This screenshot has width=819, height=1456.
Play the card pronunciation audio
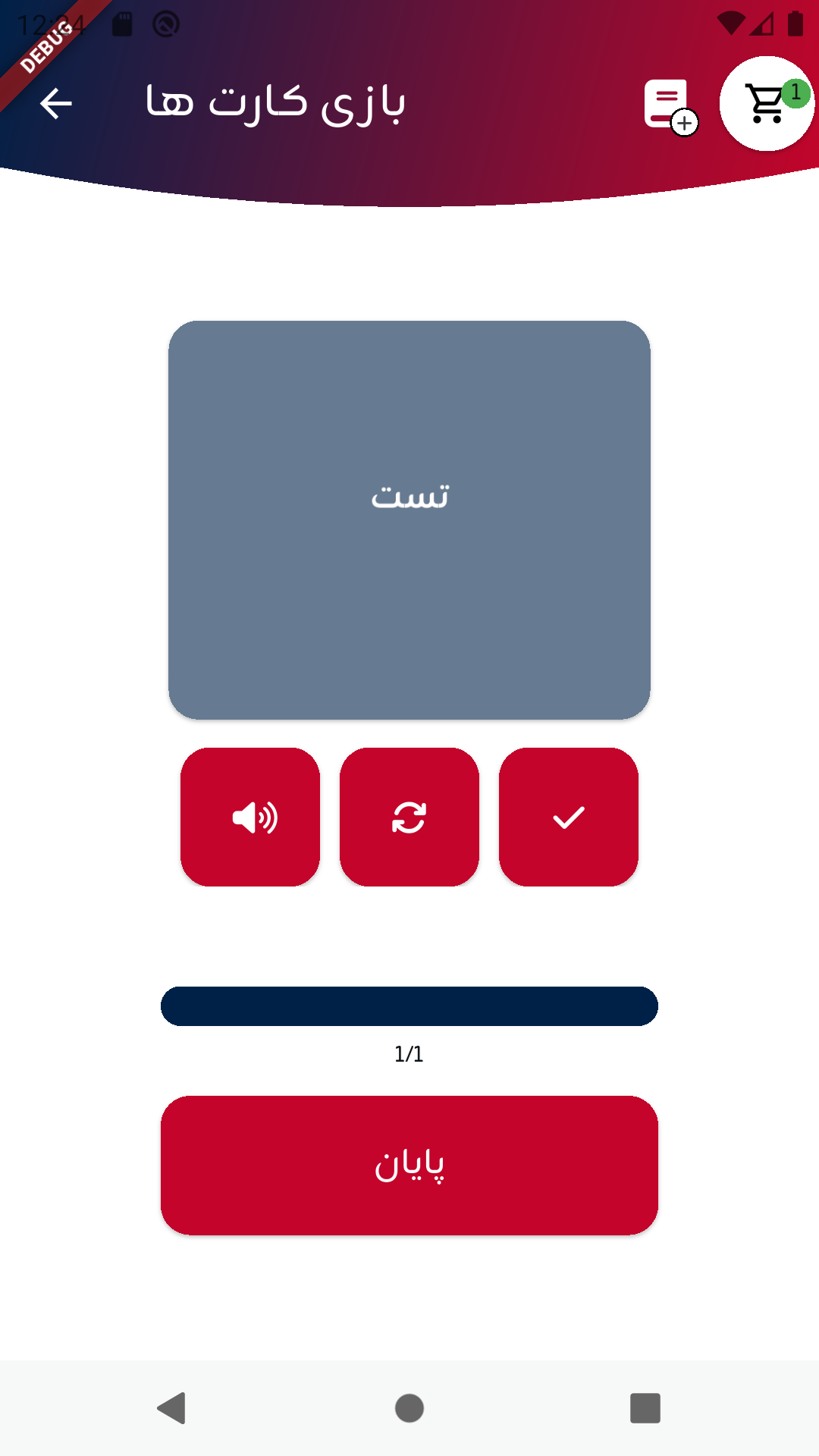[250, 817]
